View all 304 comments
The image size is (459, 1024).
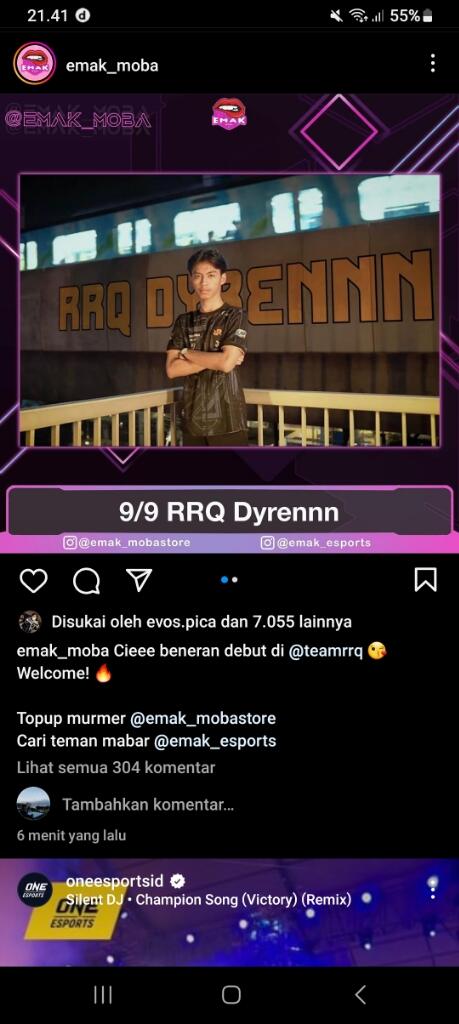pos(116,767)
